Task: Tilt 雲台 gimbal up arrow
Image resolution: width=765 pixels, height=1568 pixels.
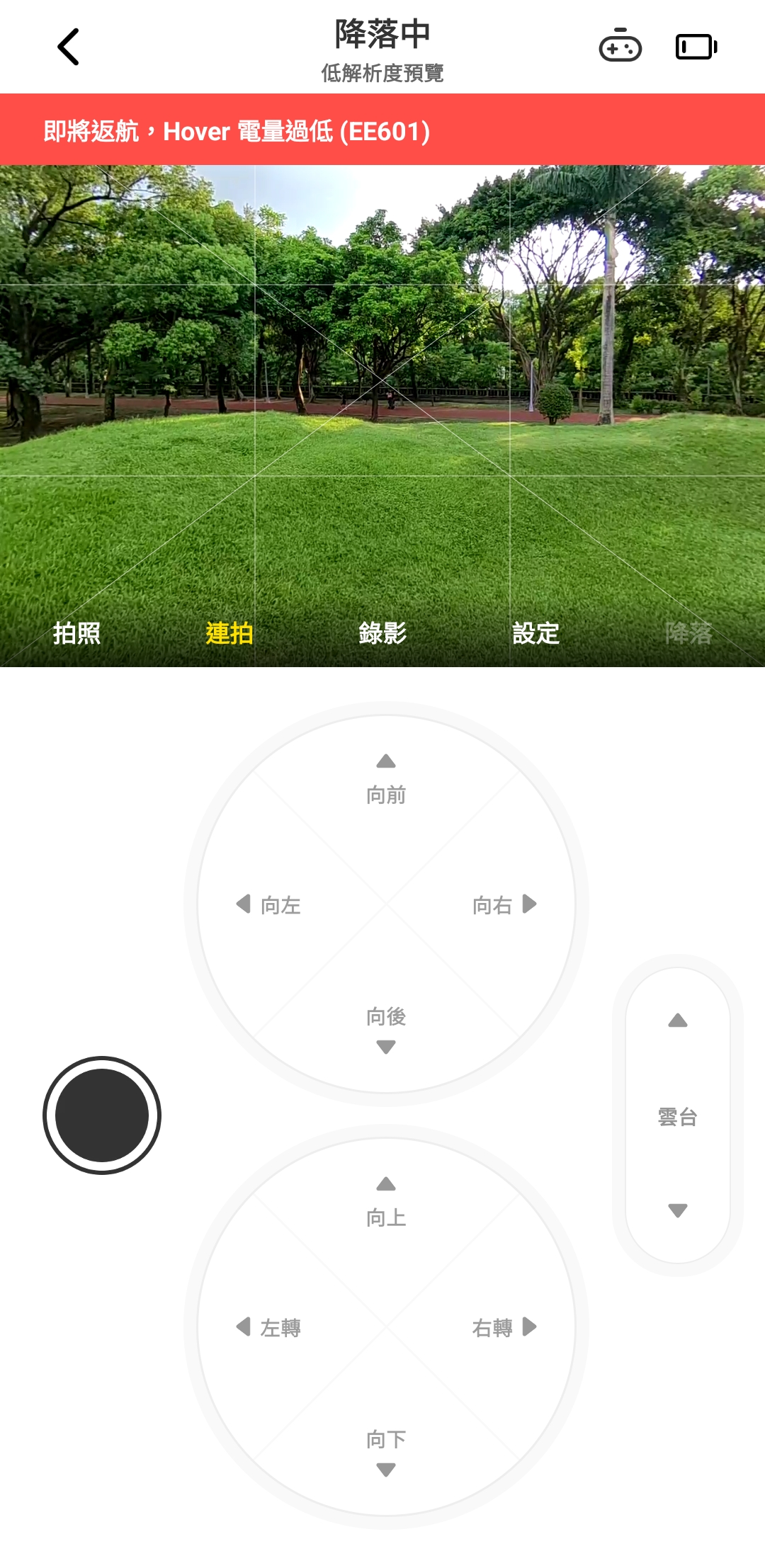Action: click(x=678, y=1021)
